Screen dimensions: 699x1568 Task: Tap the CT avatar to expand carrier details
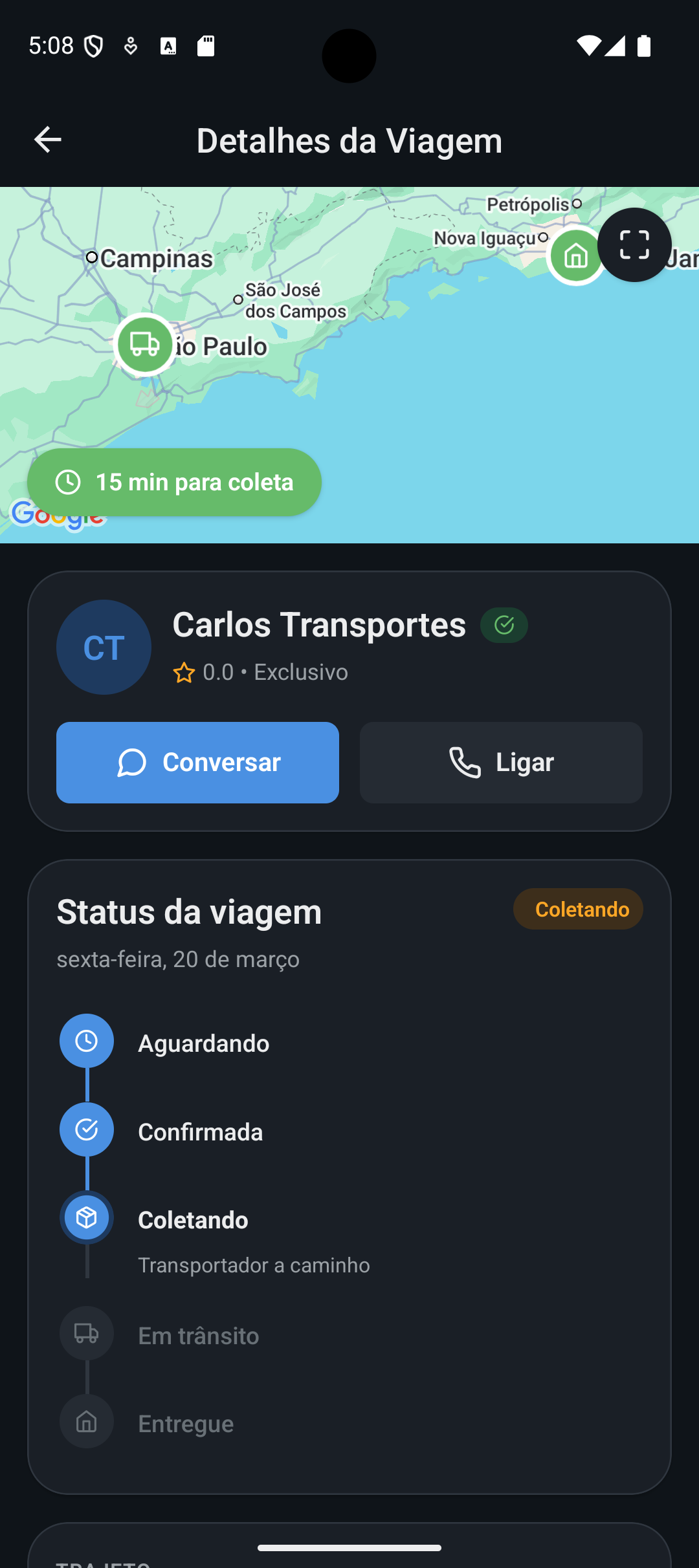click(x=104, y=647)
